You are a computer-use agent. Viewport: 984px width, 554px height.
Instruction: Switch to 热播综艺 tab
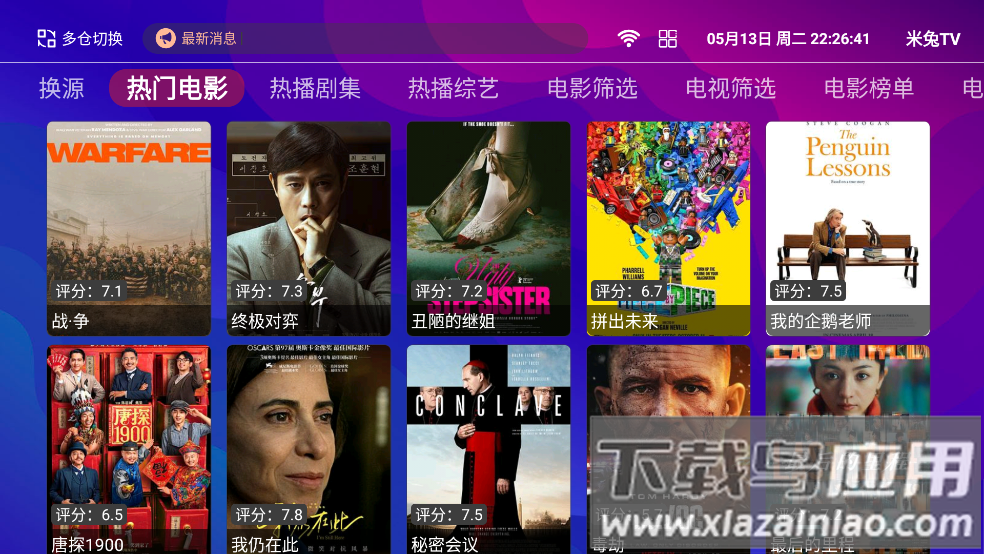[x=453, y=88]
